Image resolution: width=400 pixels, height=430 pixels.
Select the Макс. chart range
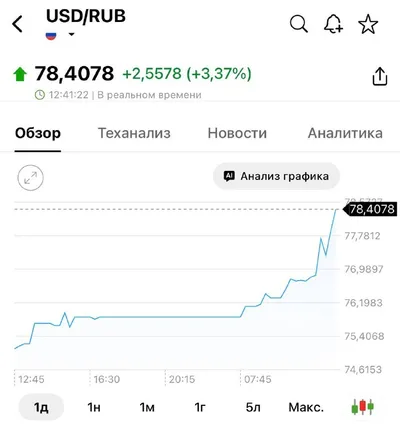point(306,407)
